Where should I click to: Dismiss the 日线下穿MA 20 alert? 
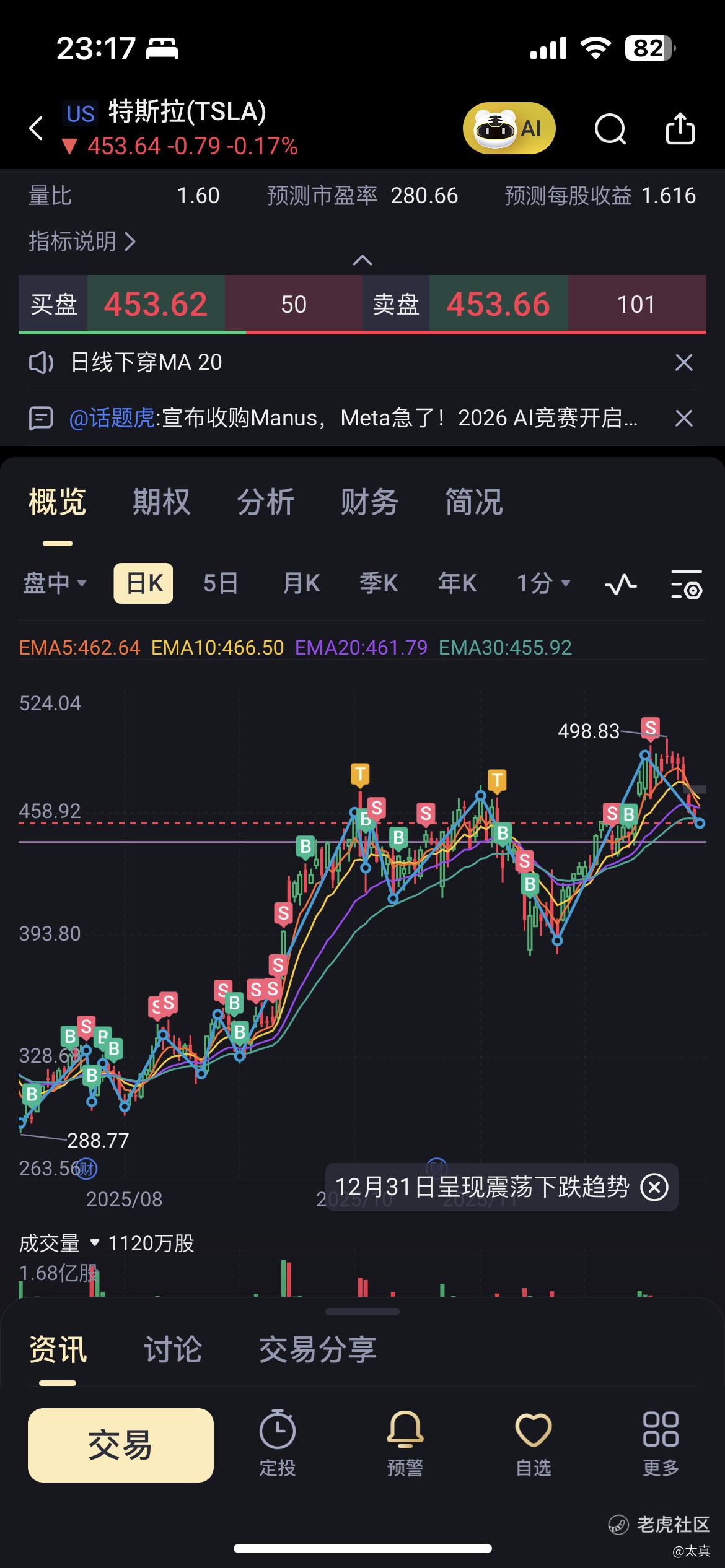point(683,362)
